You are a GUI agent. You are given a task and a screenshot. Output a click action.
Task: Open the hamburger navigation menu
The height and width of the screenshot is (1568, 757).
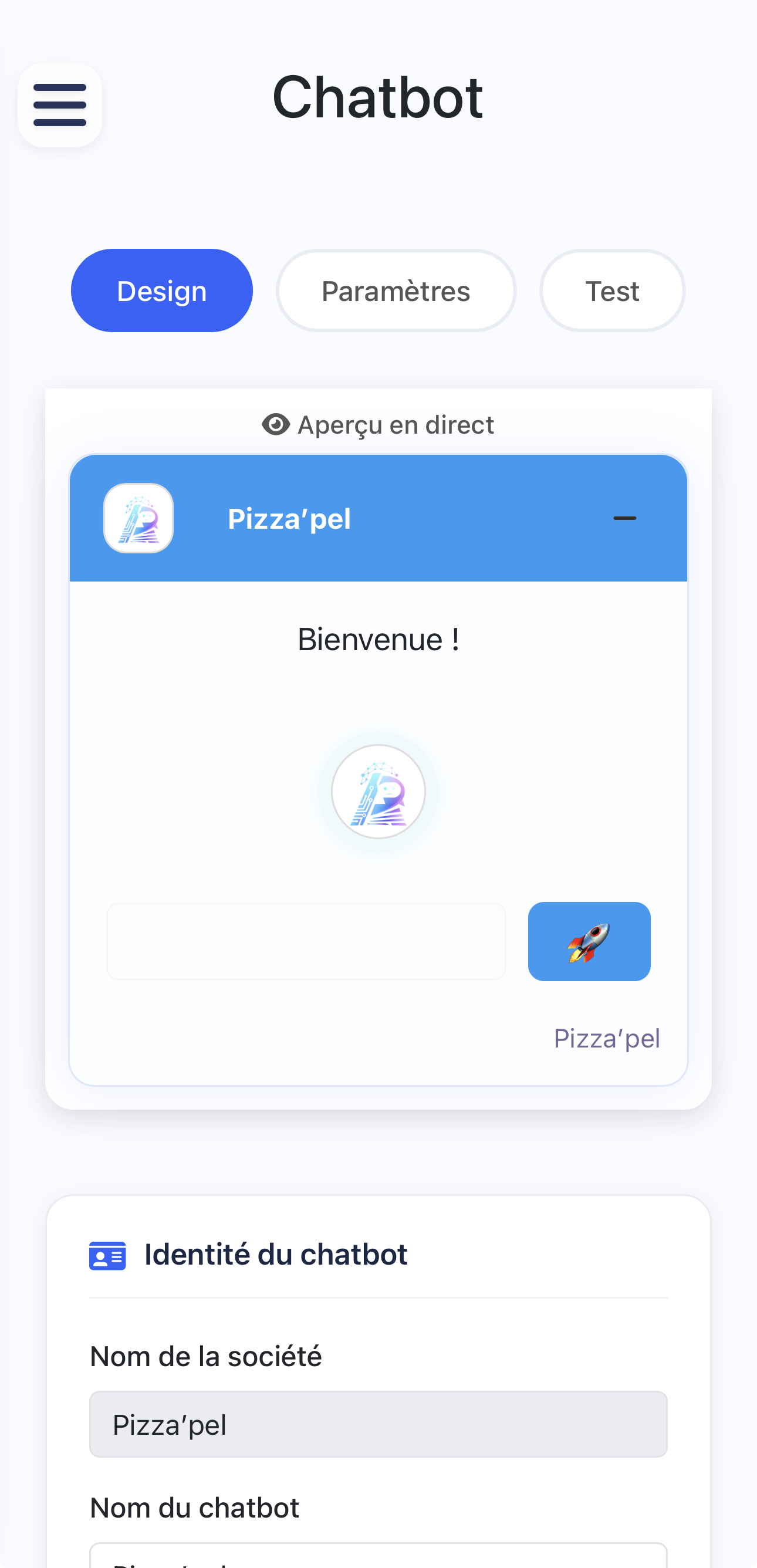[60, 104]
